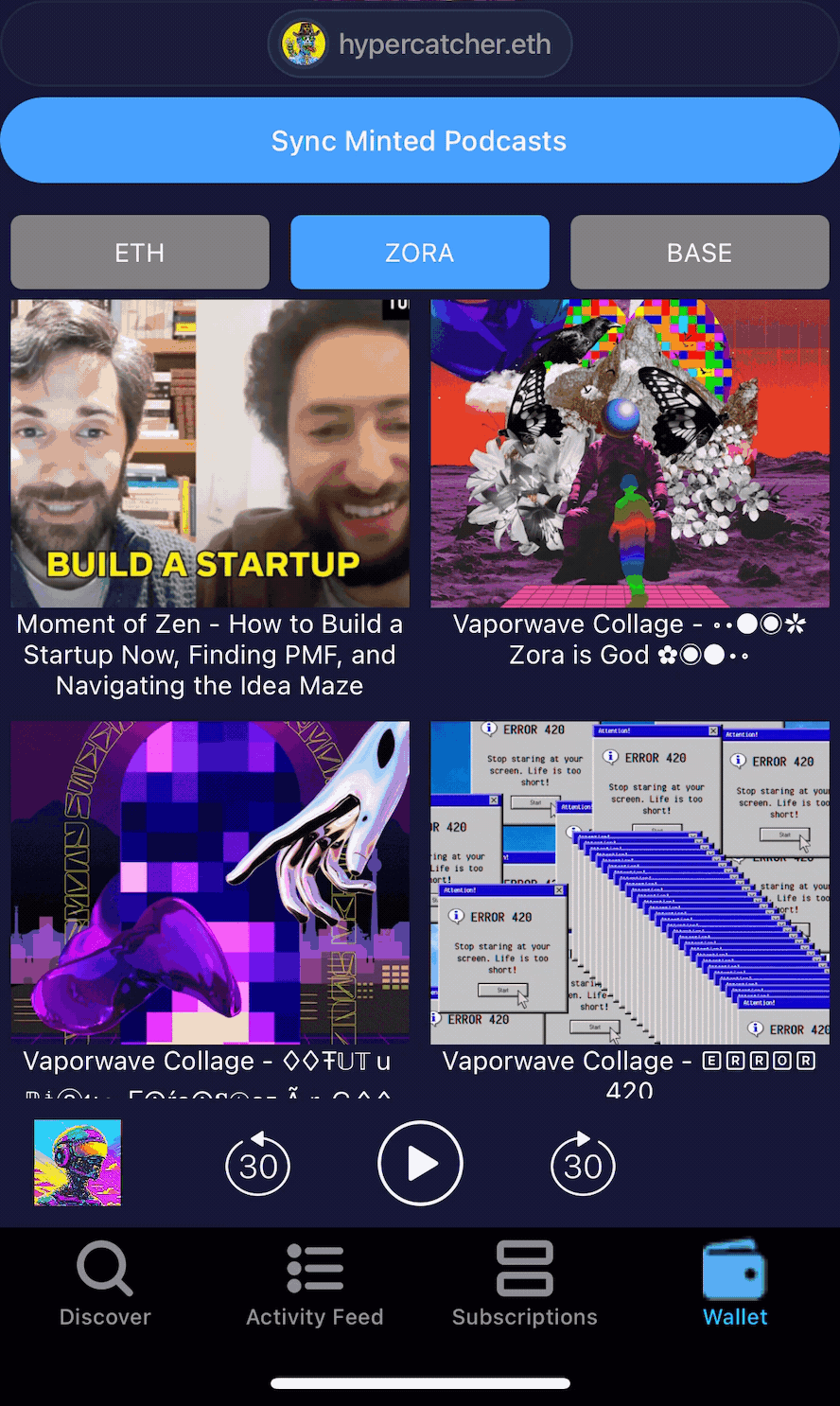The width and height of the screenshot is (840, 1406).
Task: Play the current episode
Action: (x=420, y=1164)
